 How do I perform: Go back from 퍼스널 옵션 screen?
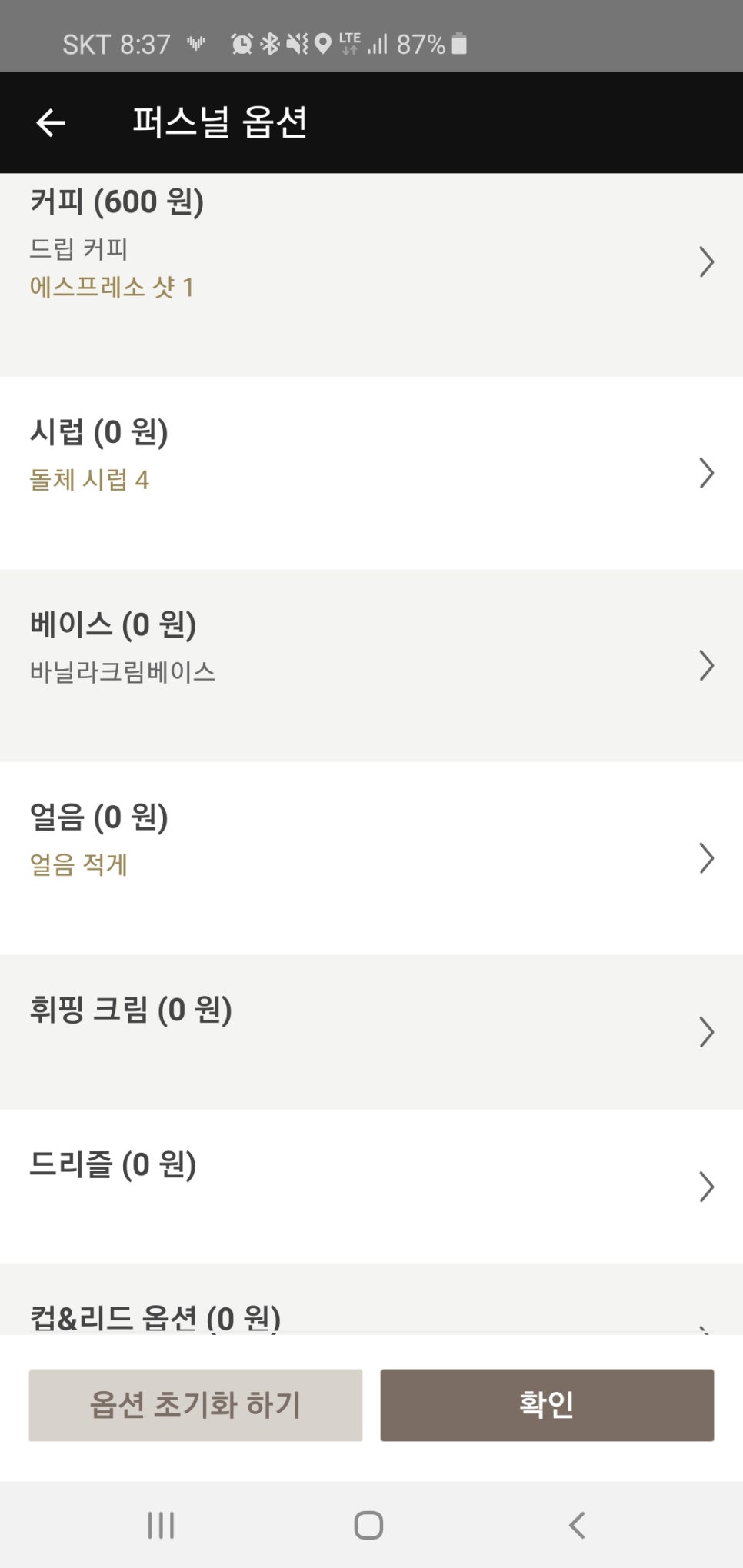pyautogui.click(x=51, y=123)
